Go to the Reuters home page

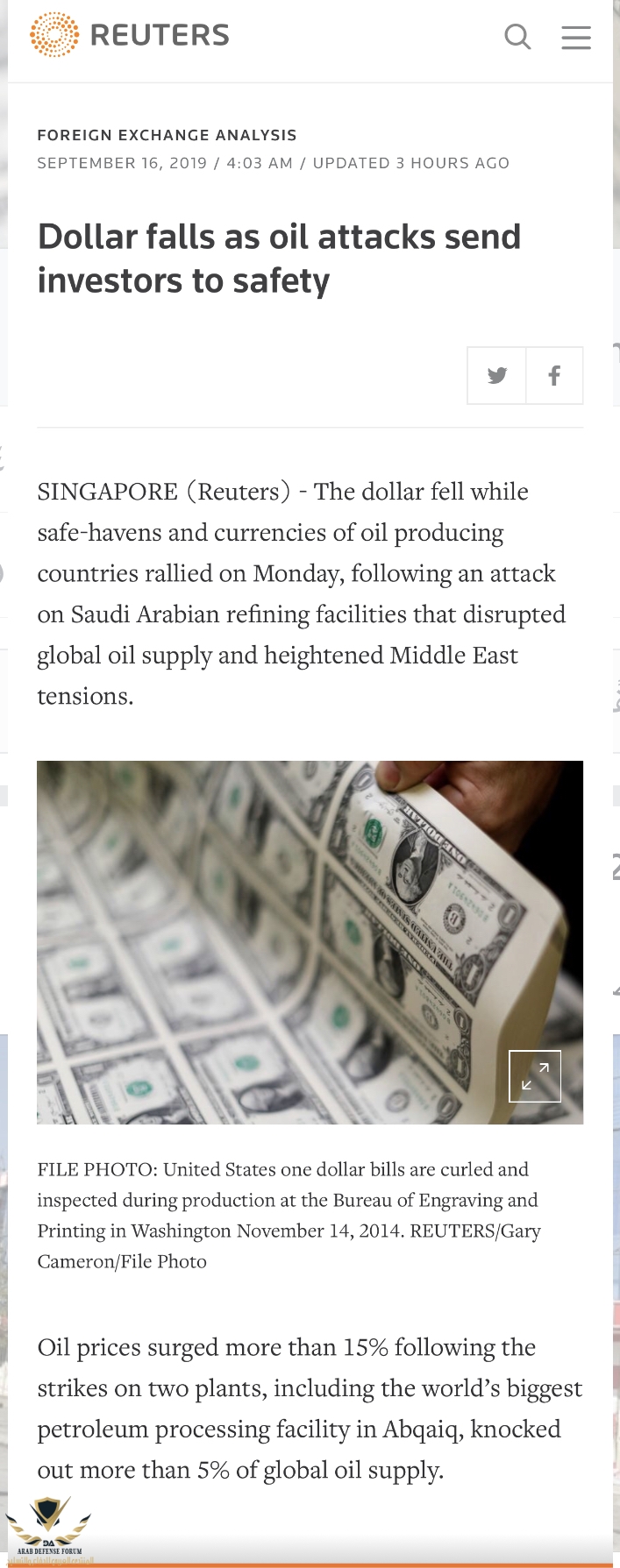point(130,35)
